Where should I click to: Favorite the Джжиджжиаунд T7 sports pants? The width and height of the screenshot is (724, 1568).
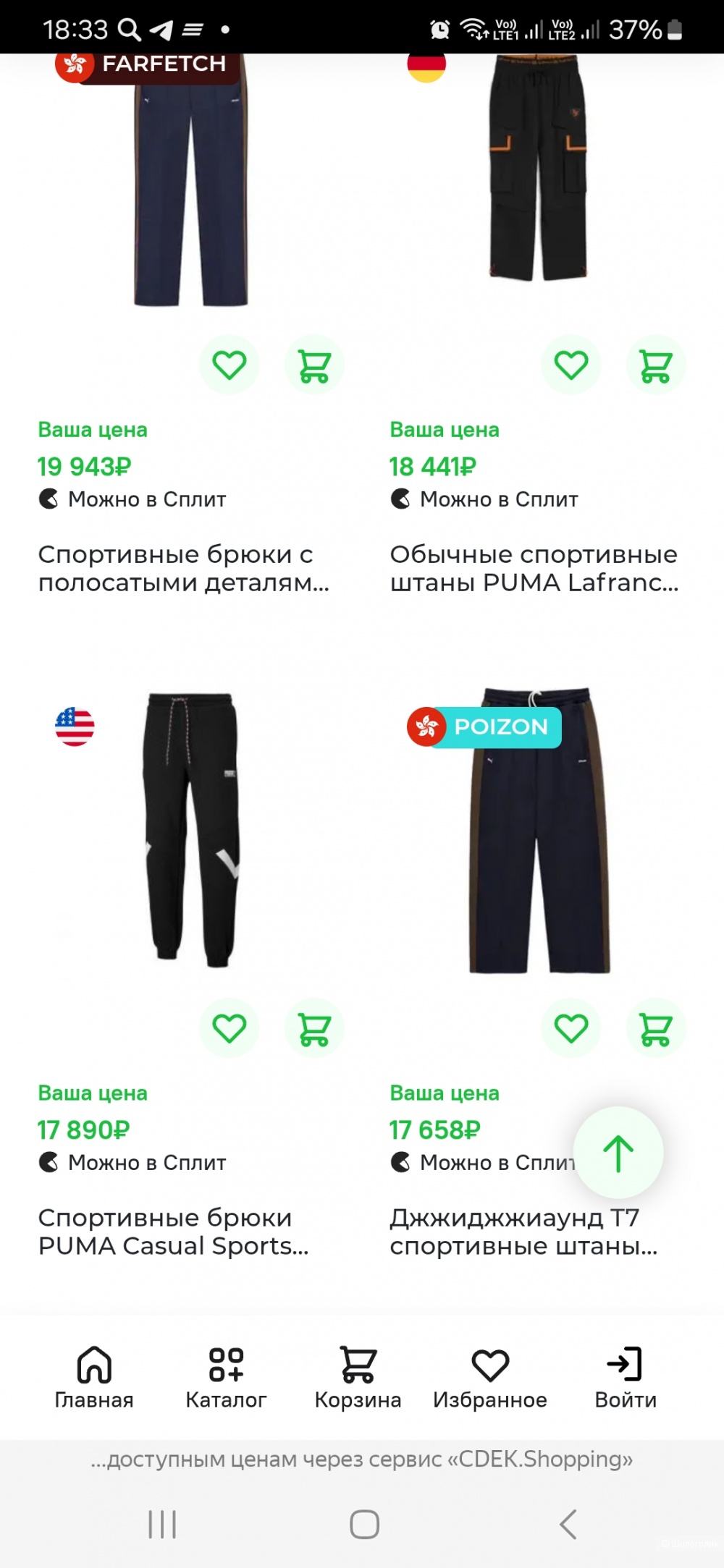pyautogui.click(x=571, y=1027)
